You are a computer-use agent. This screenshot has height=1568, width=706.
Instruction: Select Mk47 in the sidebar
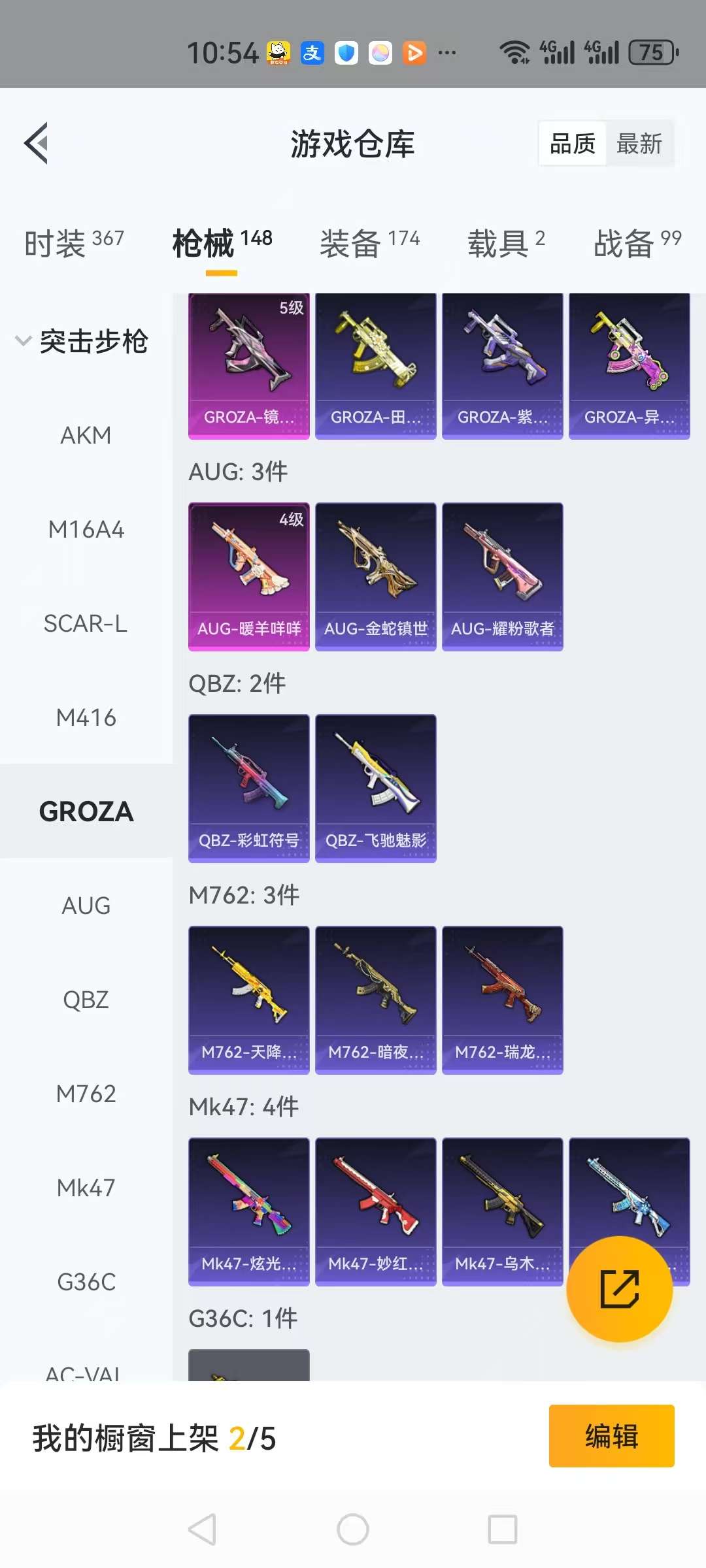click(86, 1187)
